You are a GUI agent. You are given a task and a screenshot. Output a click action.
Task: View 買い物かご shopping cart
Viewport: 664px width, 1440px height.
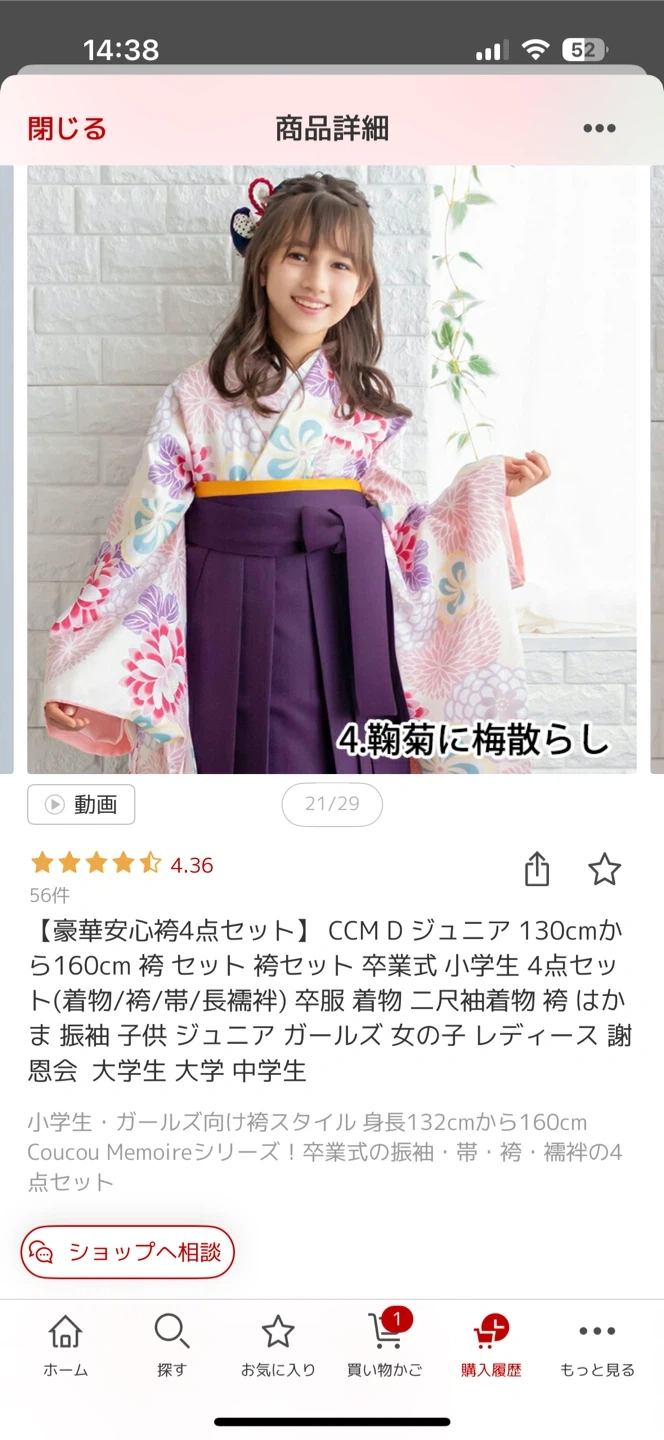[385, 1346]
